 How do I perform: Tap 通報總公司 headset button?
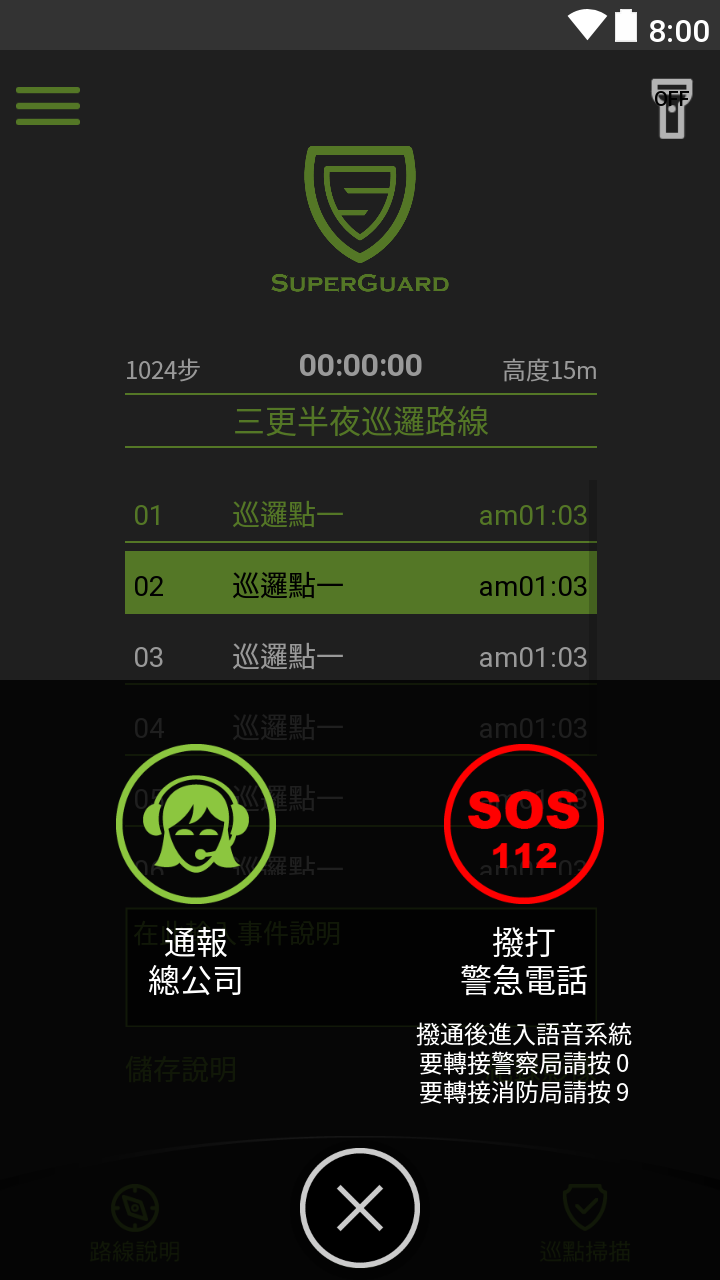pos(196,824)
